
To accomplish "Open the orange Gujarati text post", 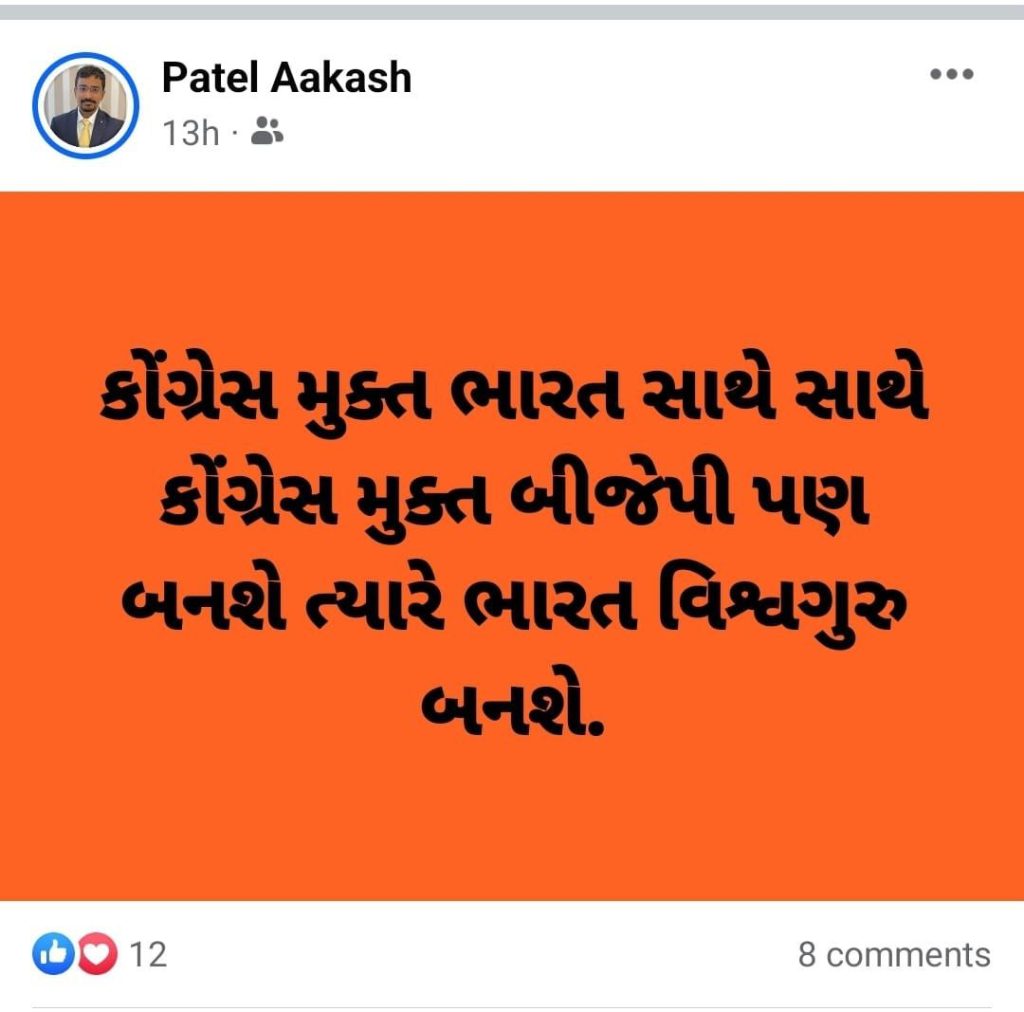I will click(512, 545).
